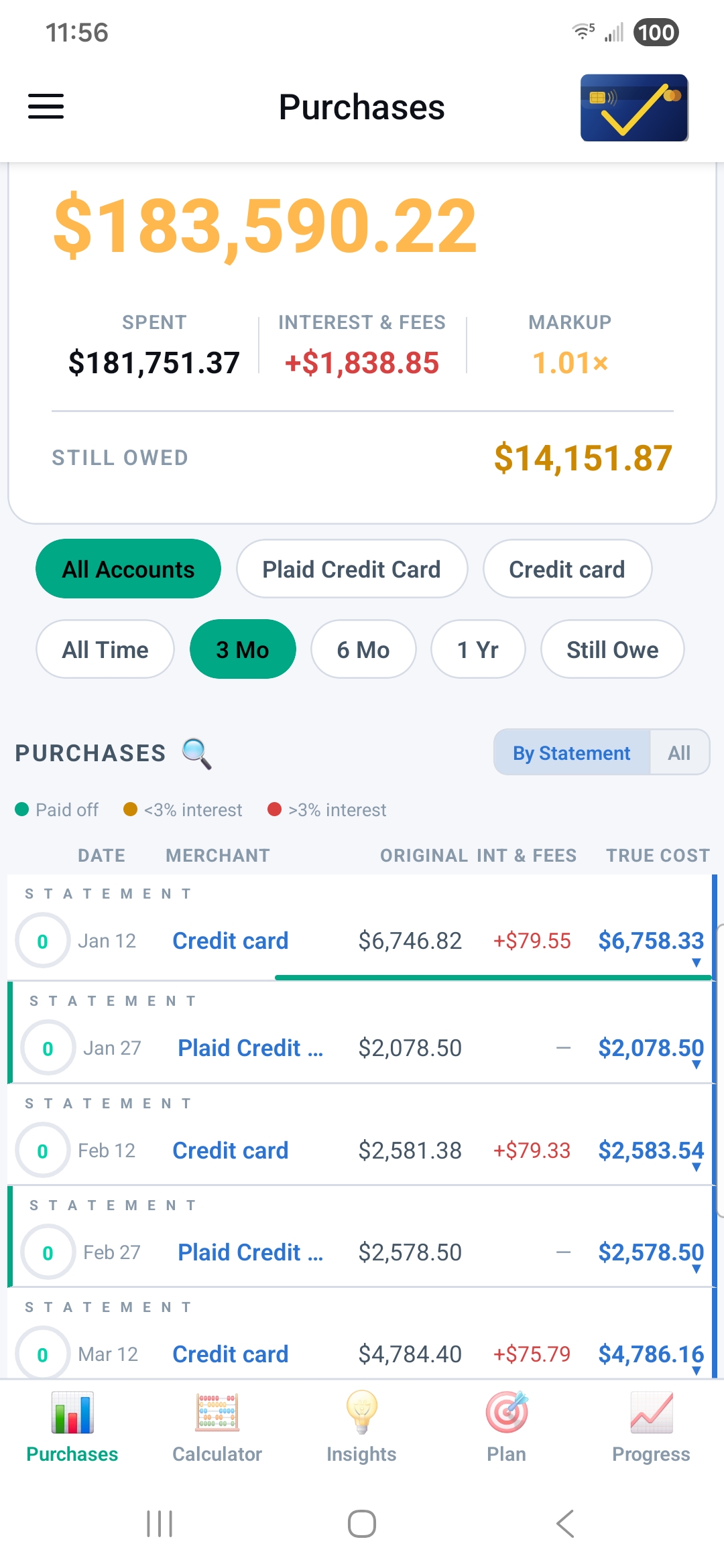Switch purchases view to All

point(679,753)
